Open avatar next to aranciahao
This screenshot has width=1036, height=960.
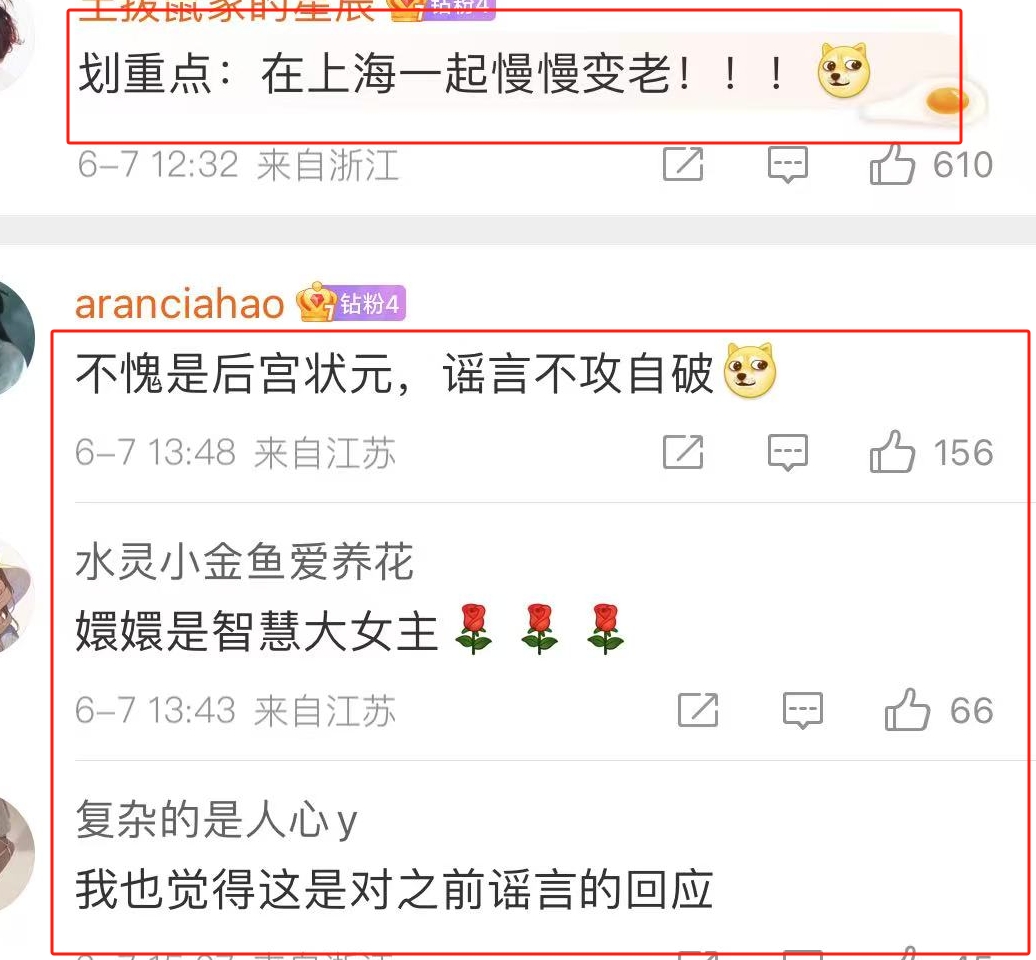12,337
